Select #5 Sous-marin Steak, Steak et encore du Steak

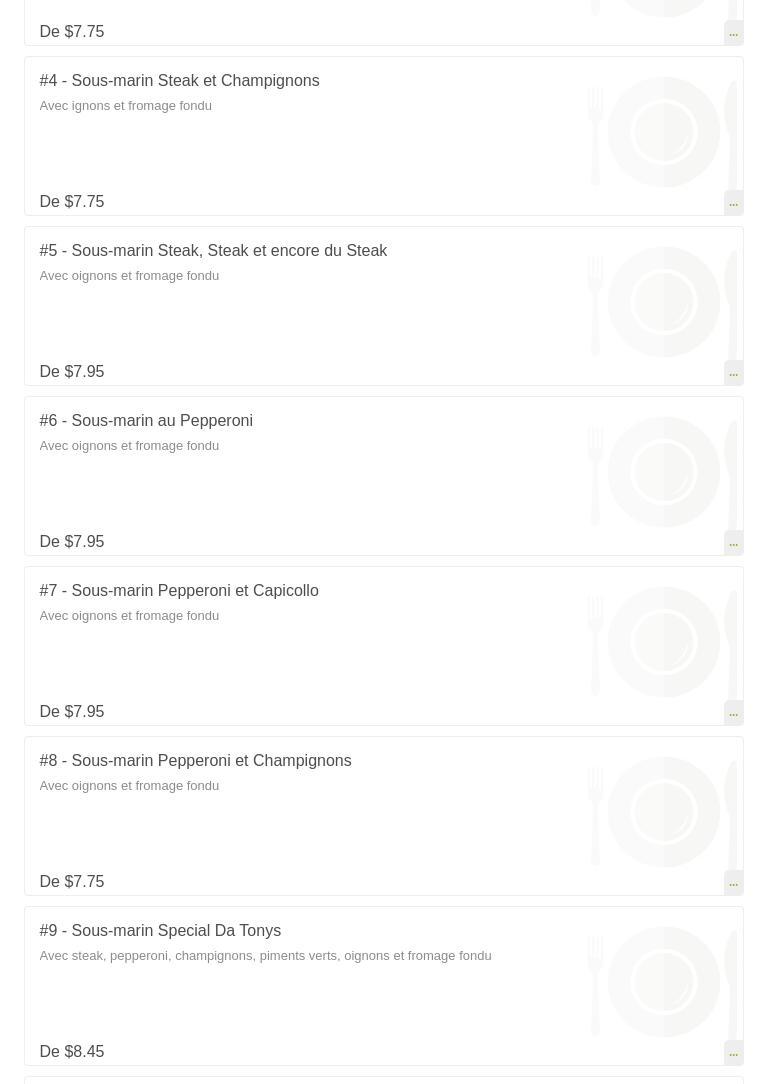213,251
